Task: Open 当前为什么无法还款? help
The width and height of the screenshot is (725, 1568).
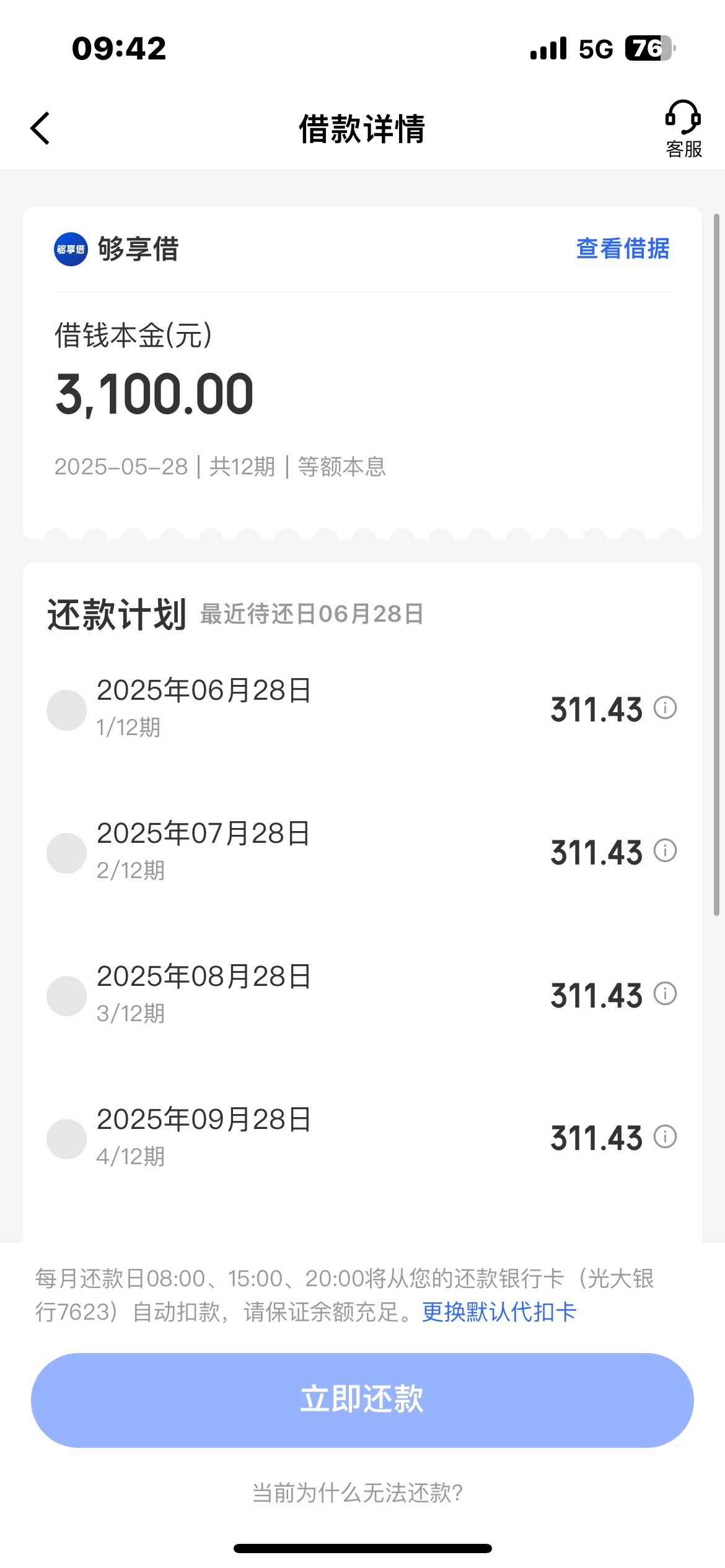Action: pyautogui.click(x=358, y=1492)
